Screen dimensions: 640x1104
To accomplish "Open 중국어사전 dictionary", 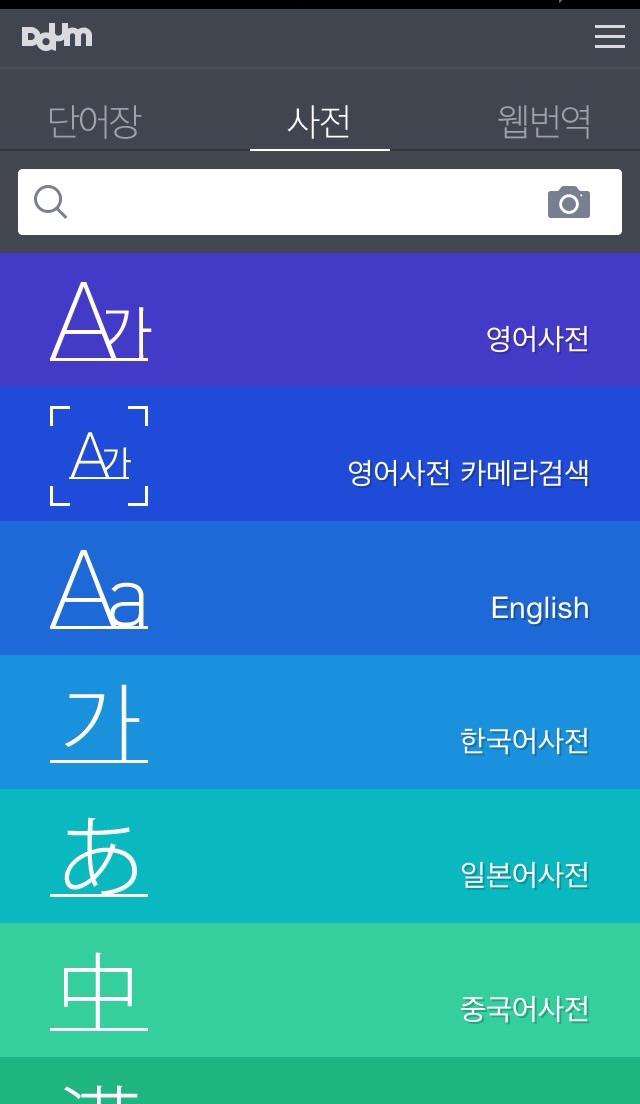I will point(320,991).
